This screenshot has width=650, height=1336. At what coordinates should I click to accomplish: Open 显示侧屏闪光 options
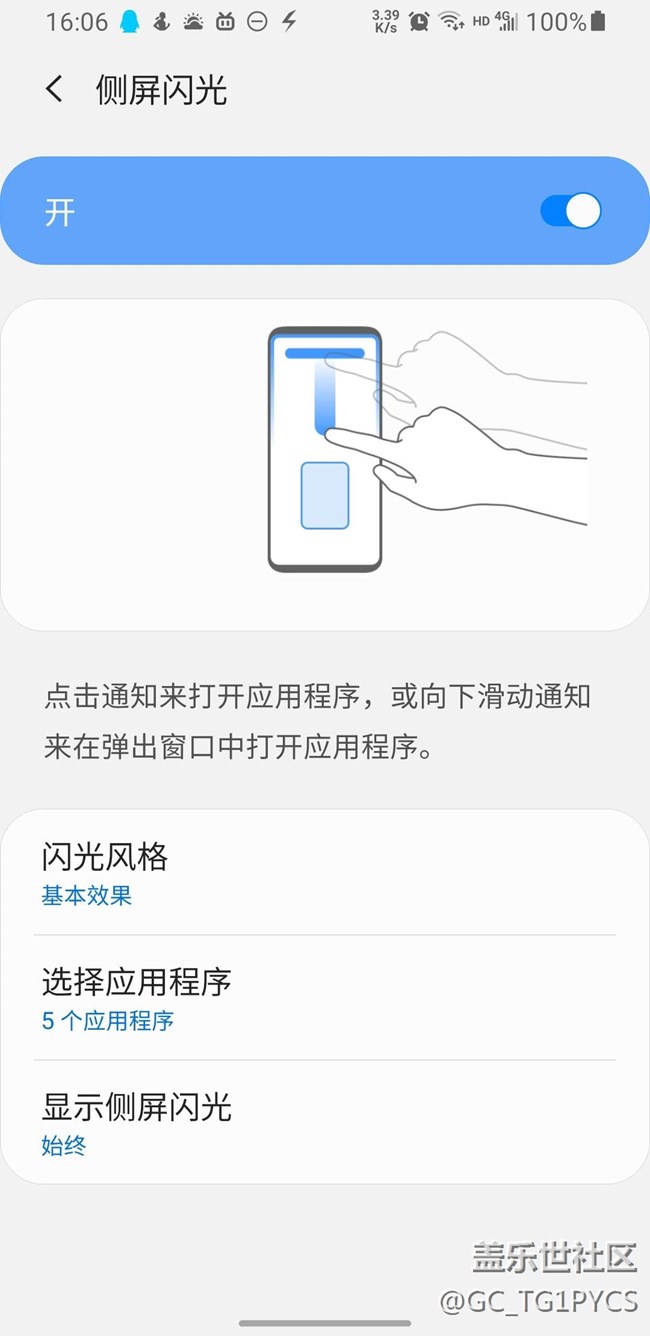coord(324,1122)
